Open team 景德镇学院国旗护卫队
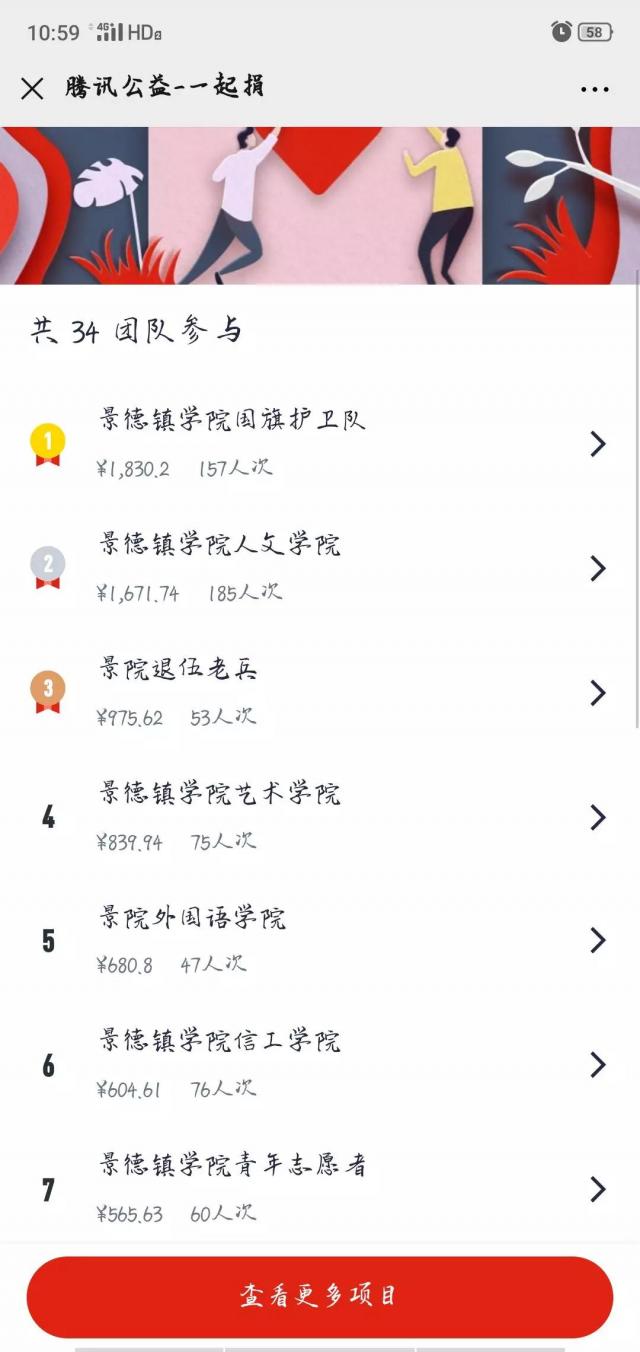The width and height of the screenshot is (640, 1352). 320,443
